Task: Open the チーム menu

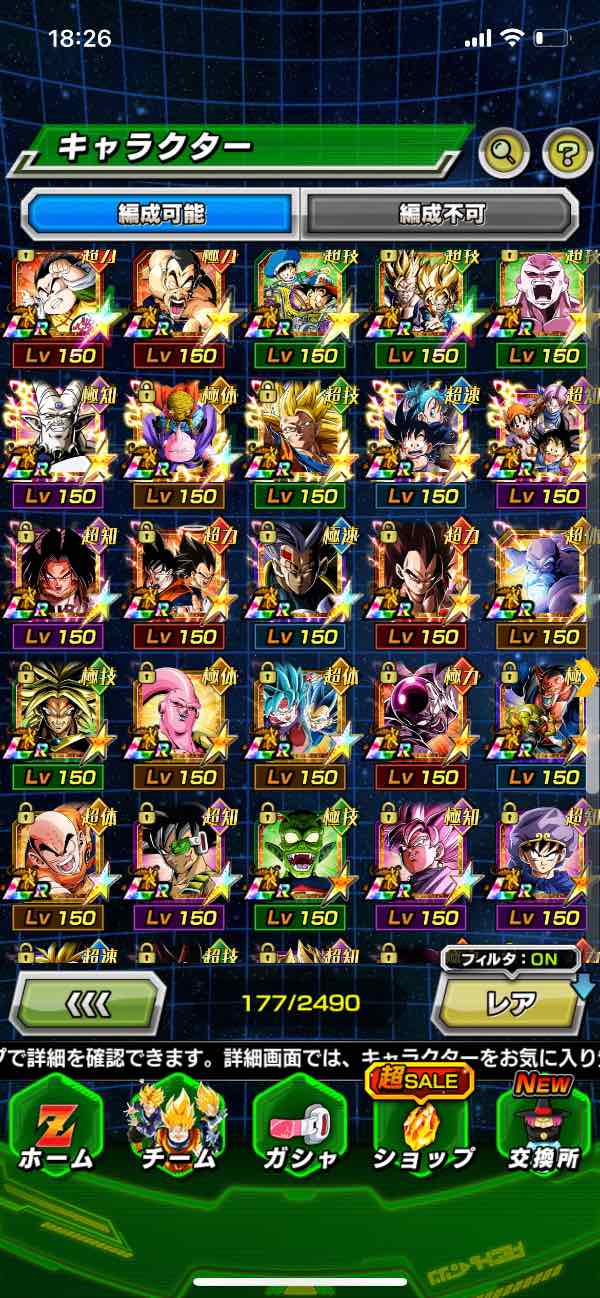Action: [x=176, y=1127]
